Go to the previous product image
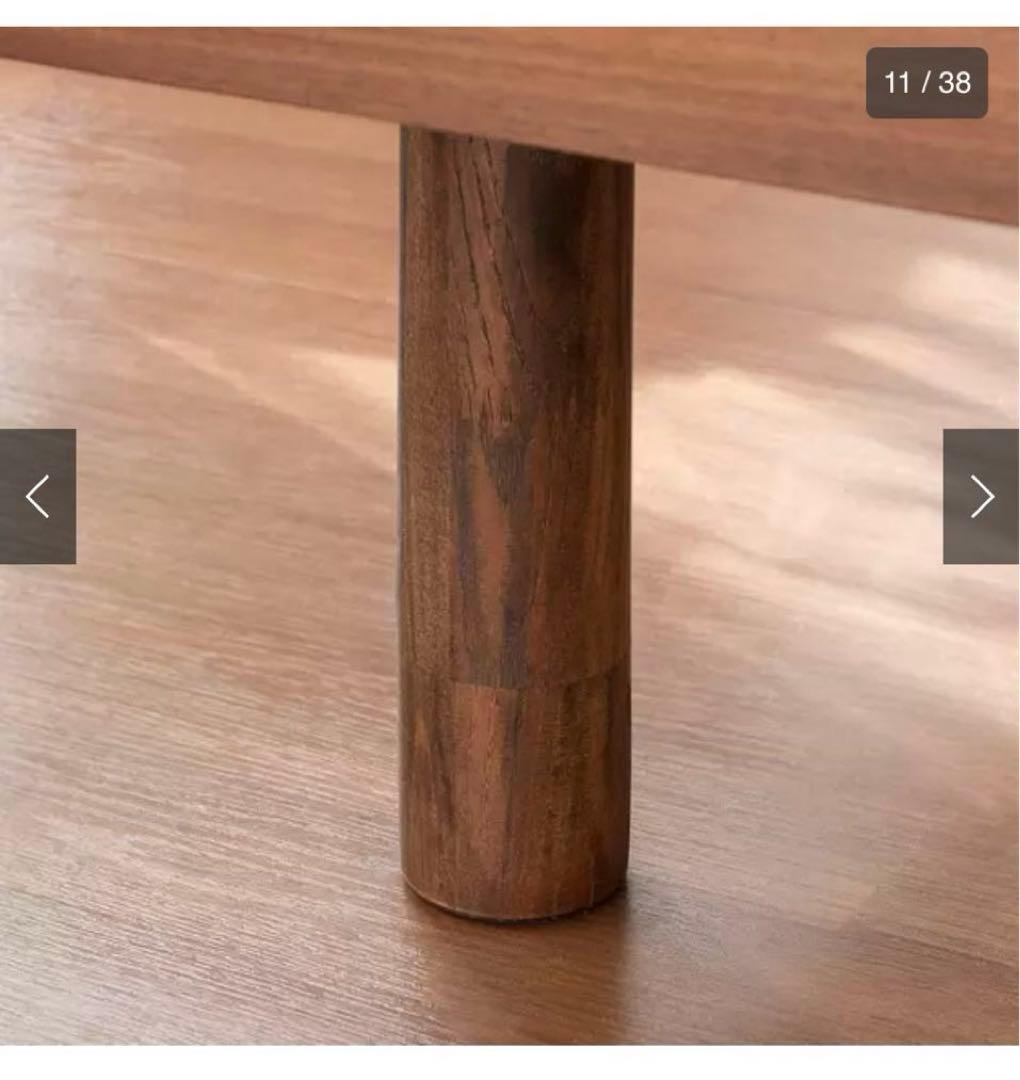This screenshot has width=1020, height=1080. click(37, 496)
